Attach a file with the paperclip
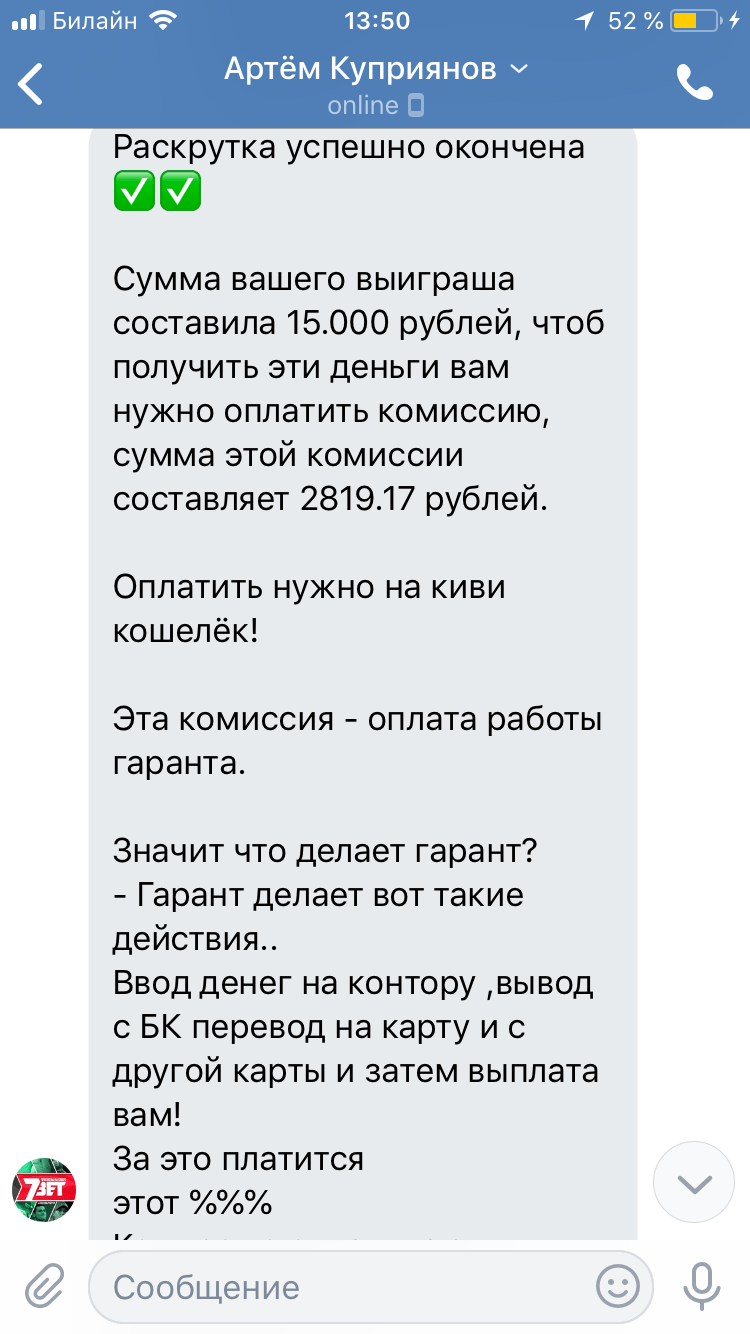The image size is (750, 1334). [45, 1285]
